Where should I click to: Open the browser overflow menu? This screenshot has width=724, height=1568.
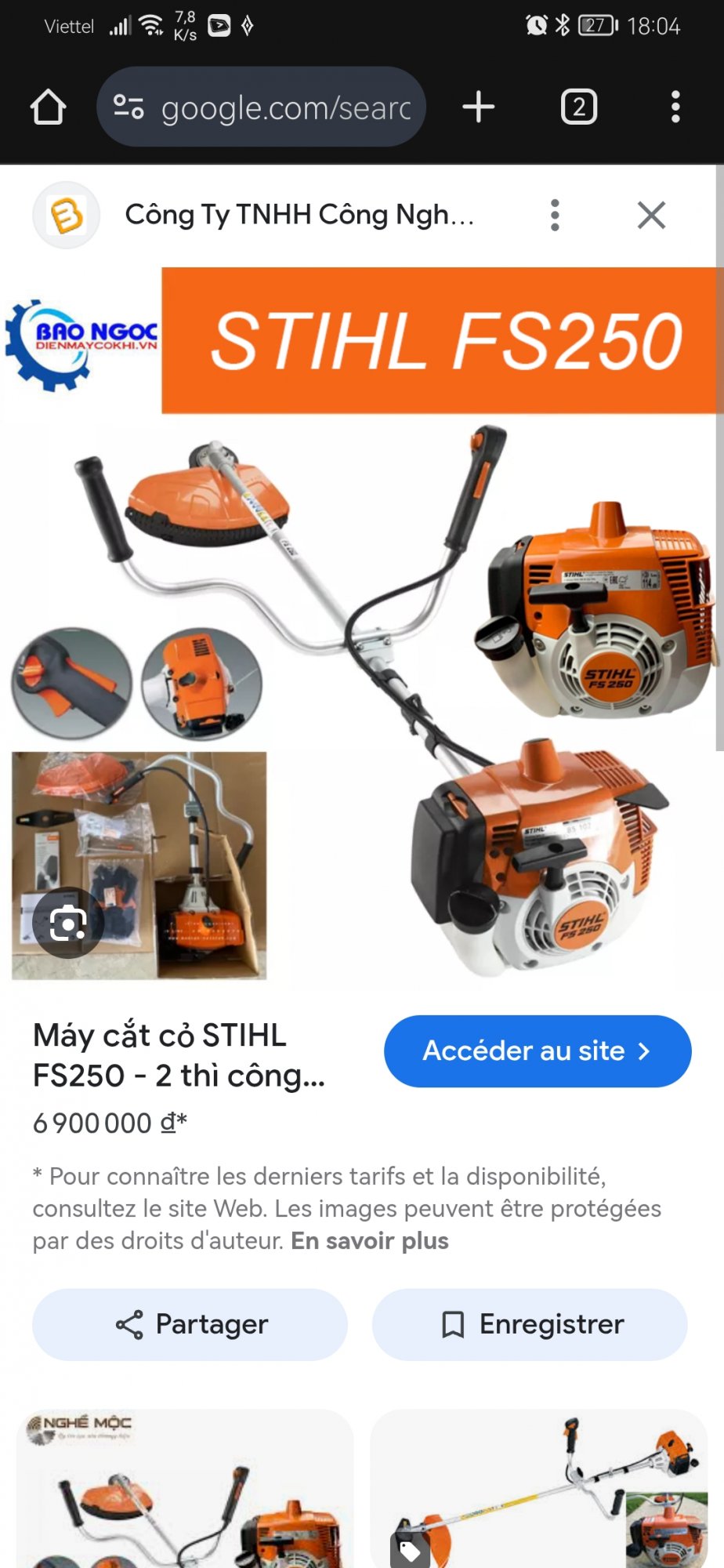675,107
